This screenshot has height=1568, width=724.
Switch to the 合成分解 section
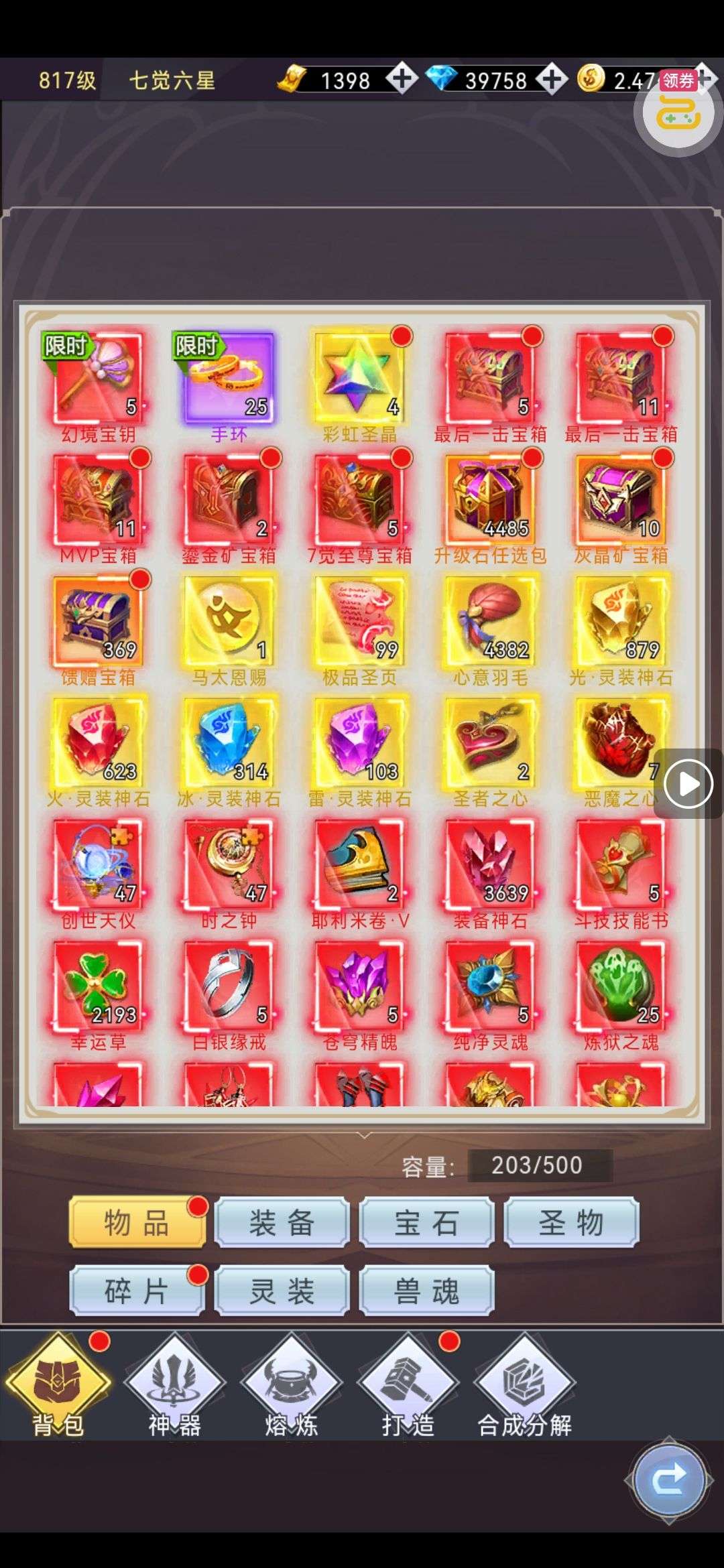click(x=524, y=1388)
